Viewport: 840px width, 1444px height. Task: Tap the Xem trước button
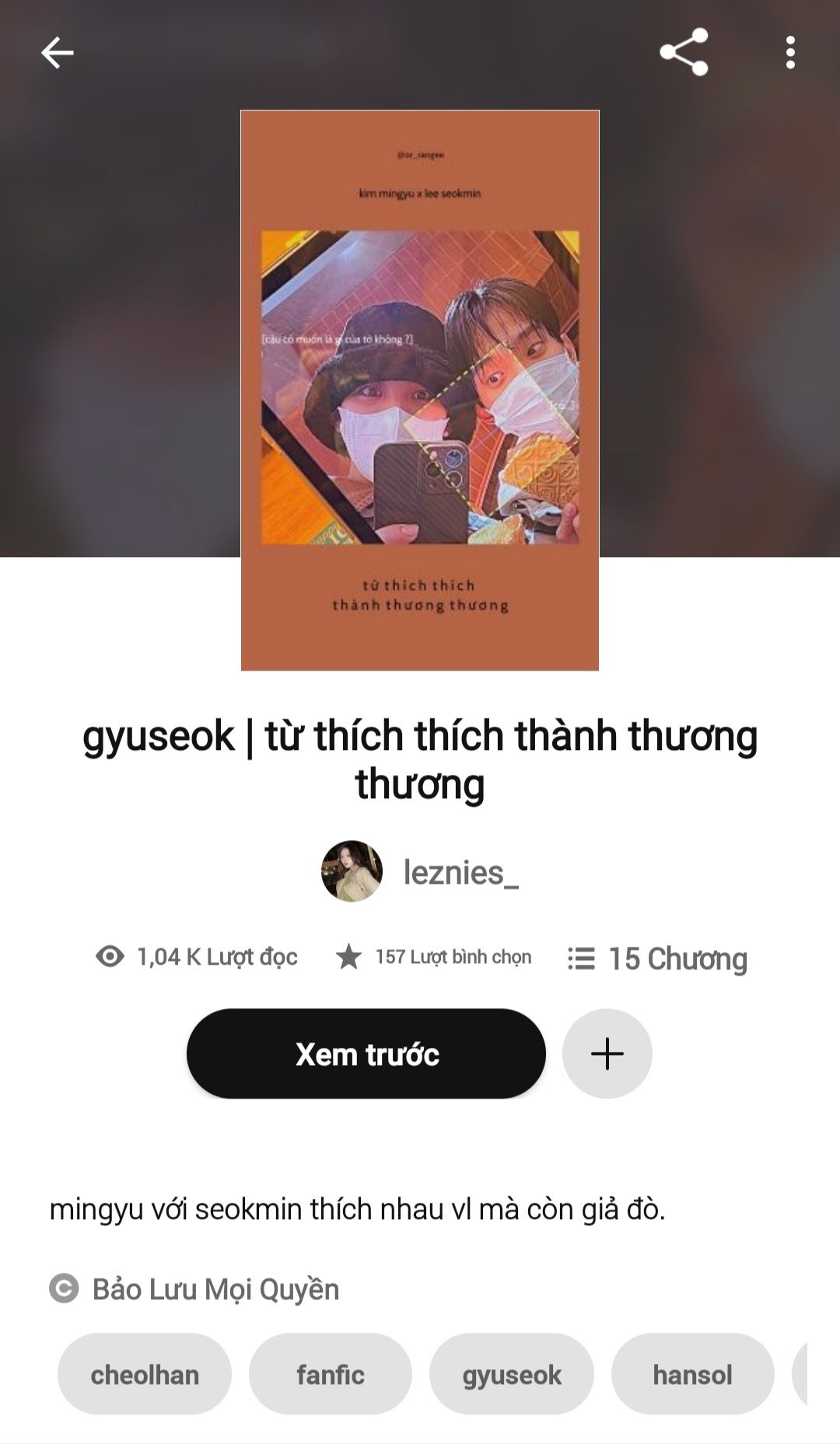click(366, 1053)
